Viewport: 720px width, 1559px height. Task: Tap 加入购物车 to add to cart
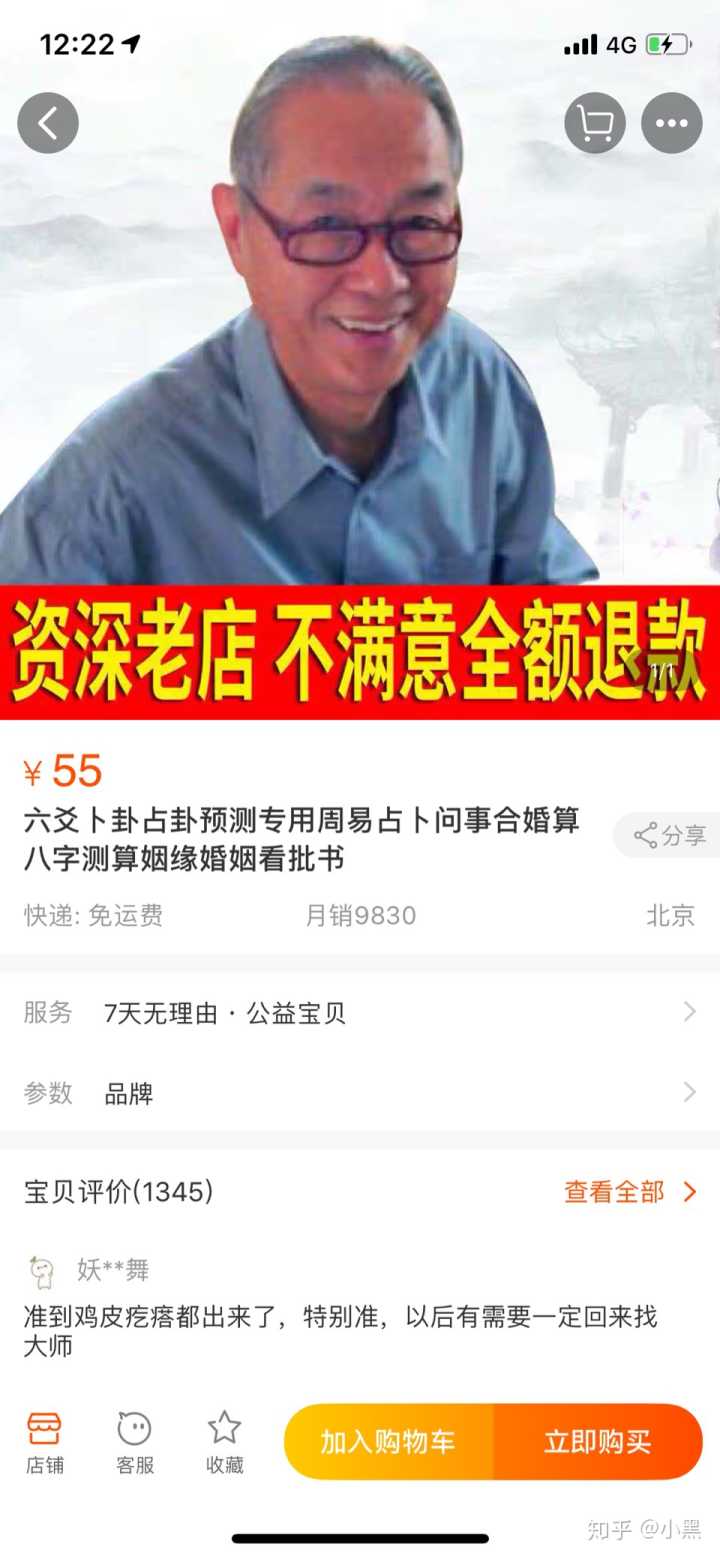388,1441
